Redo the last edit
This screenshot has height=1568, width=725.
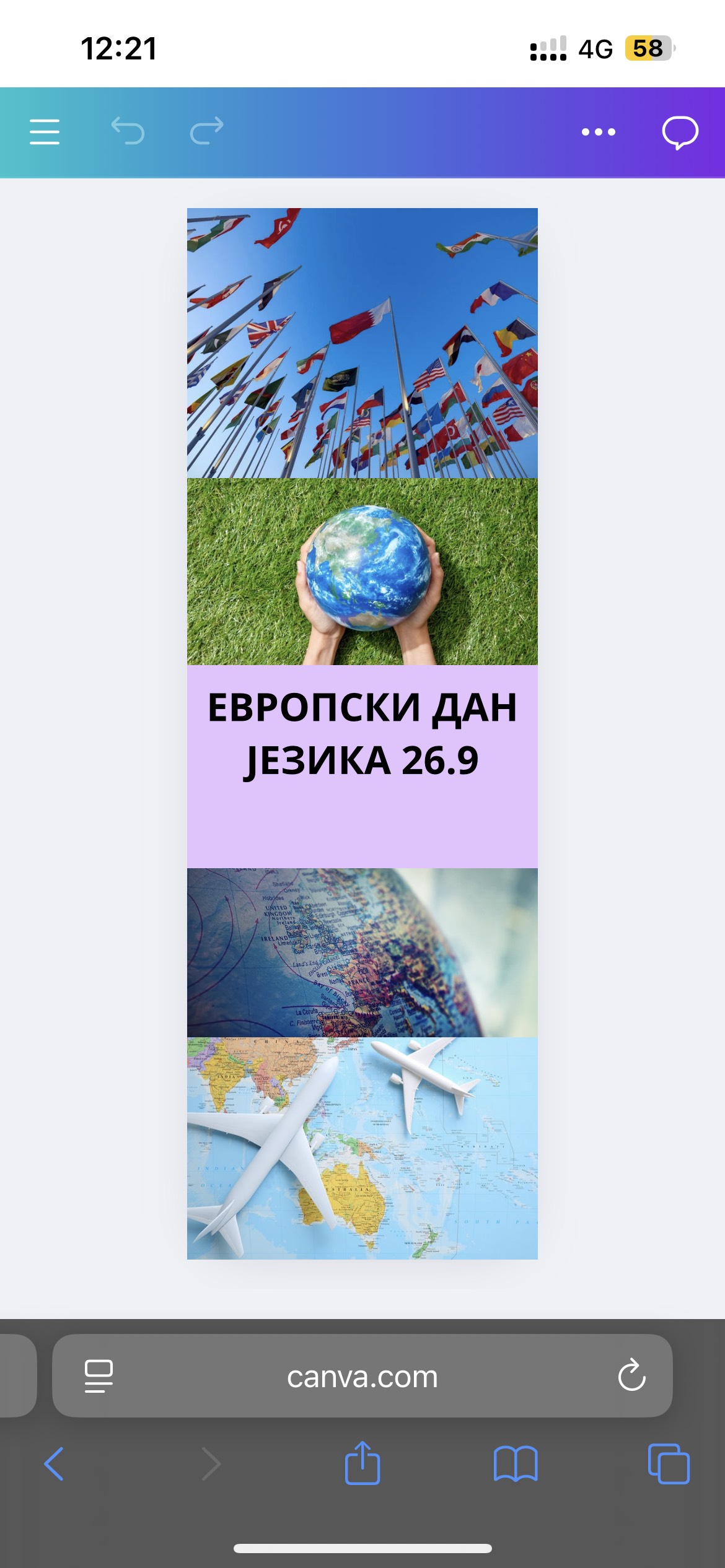point(206,131)
